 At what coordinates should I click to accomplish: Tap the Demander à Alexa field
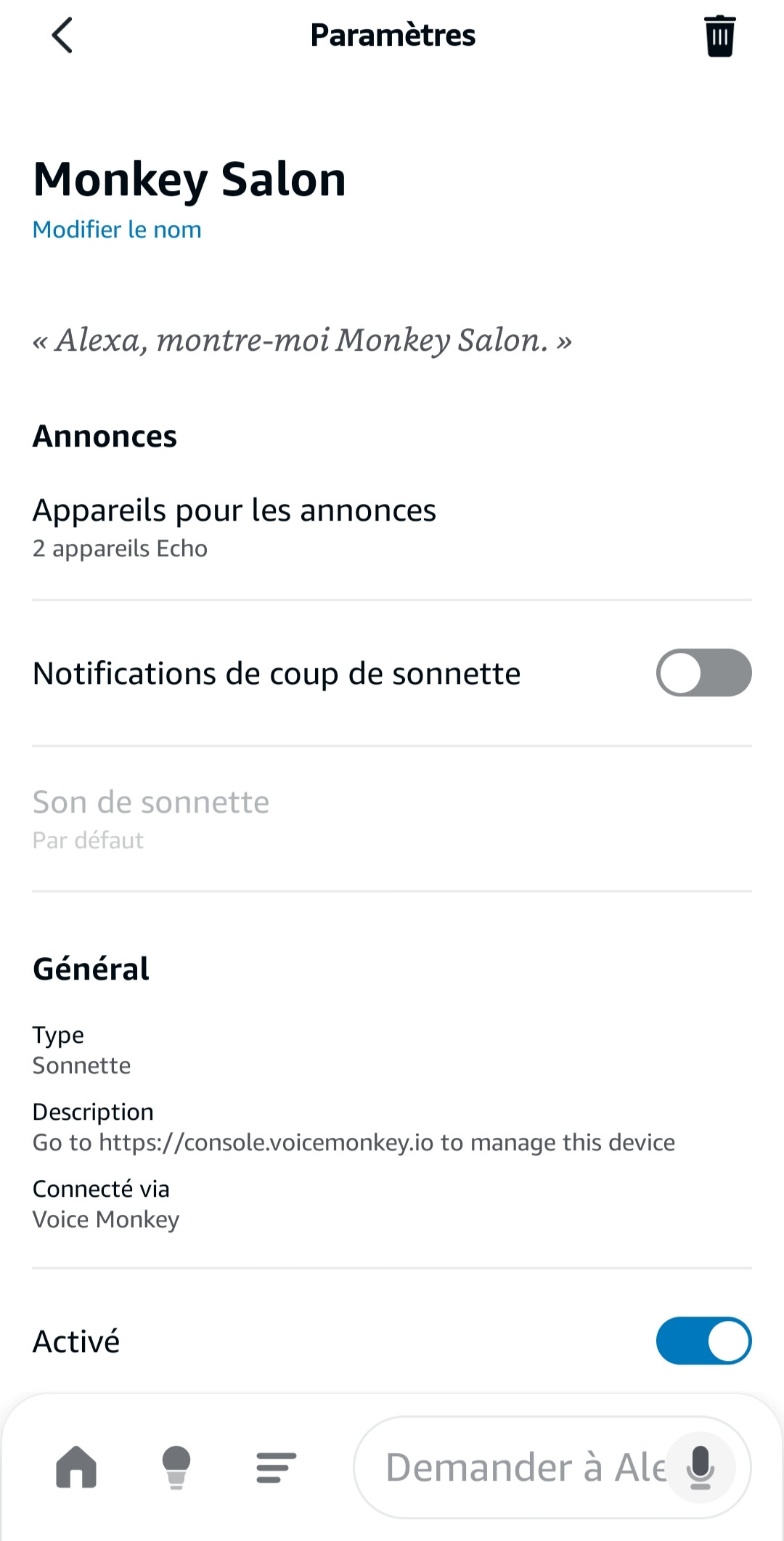515,1467
